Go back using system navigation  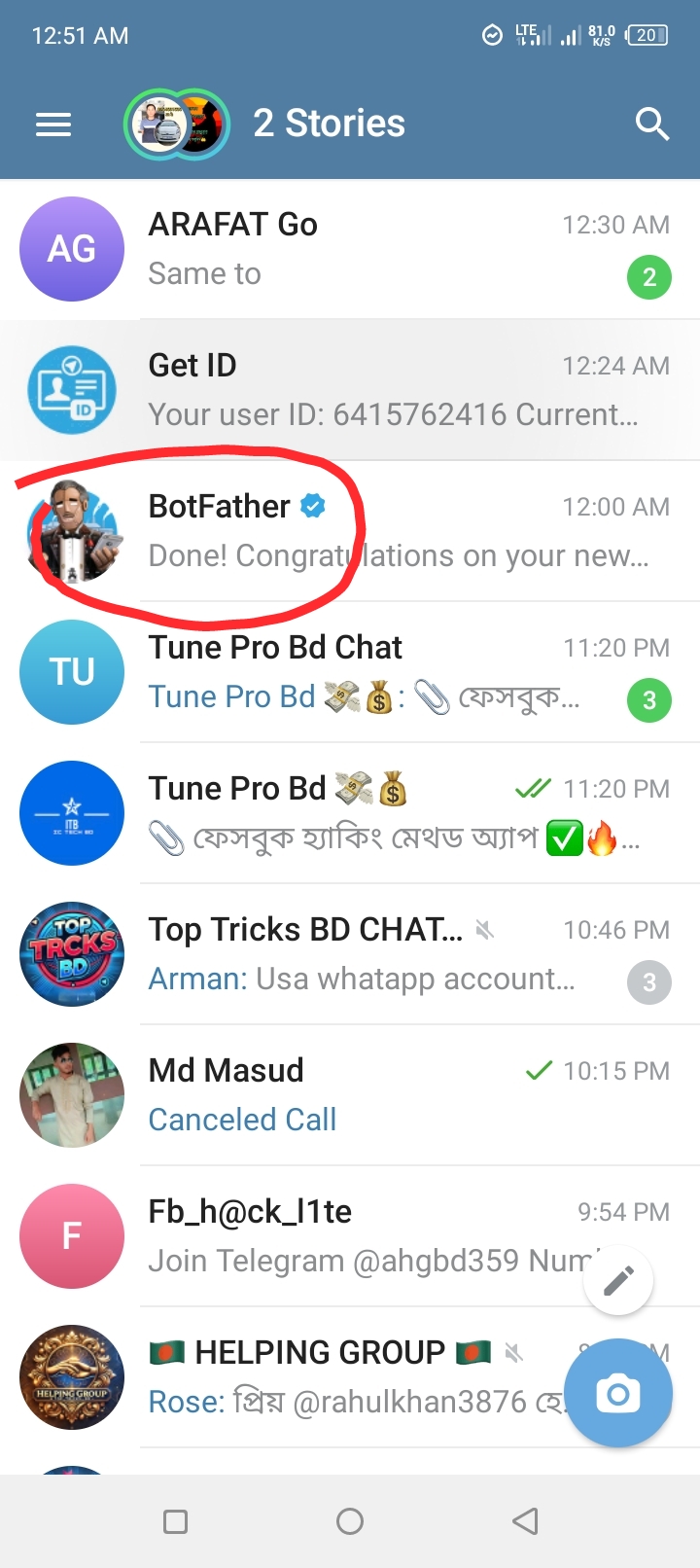tap(525, 1521)
